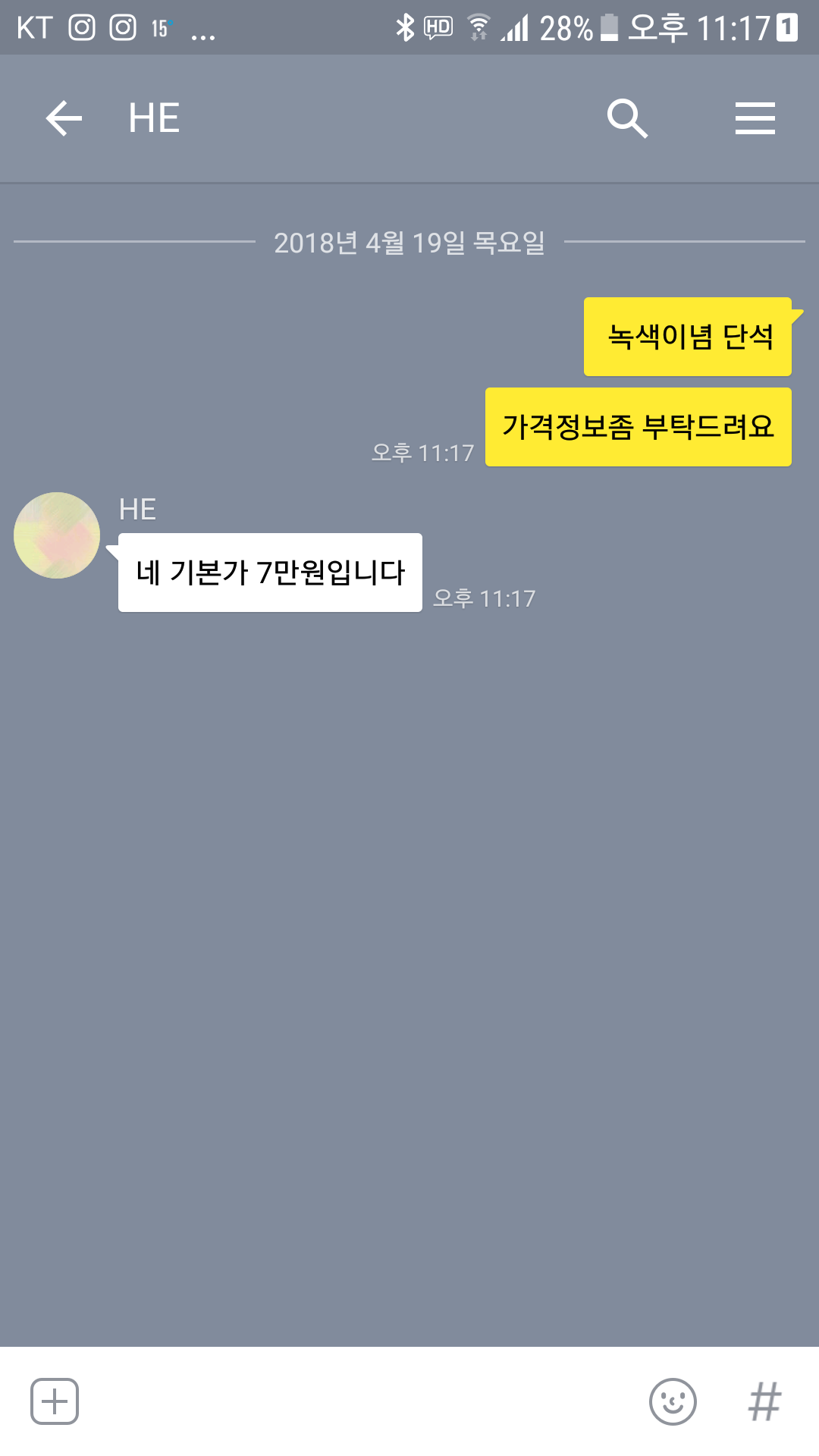The image size is (819, 1456).
Task: Open the search icon in chat header
Action: [x=628, y=118]
